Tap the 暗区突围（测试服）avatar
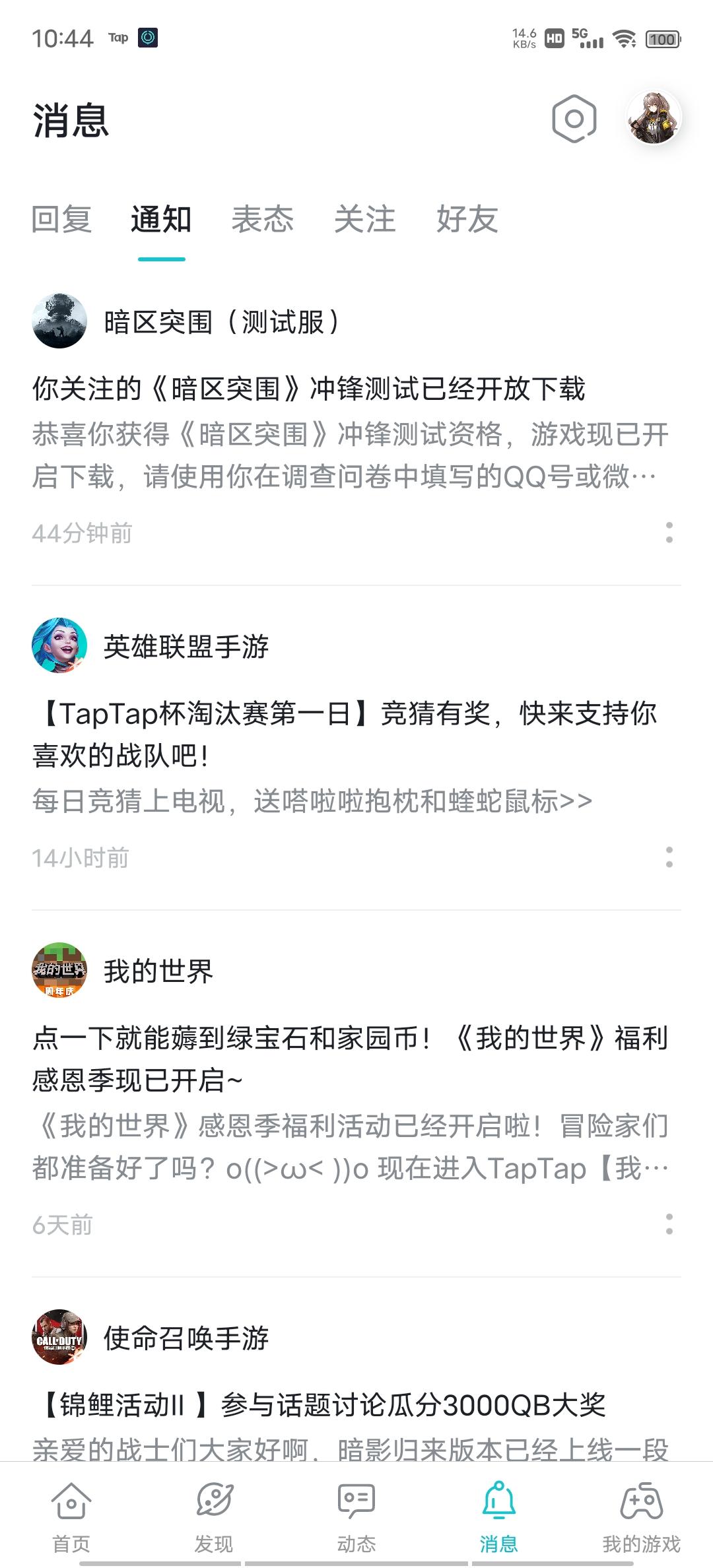Viewport: 713px width, 1568px height. [59, 321]
